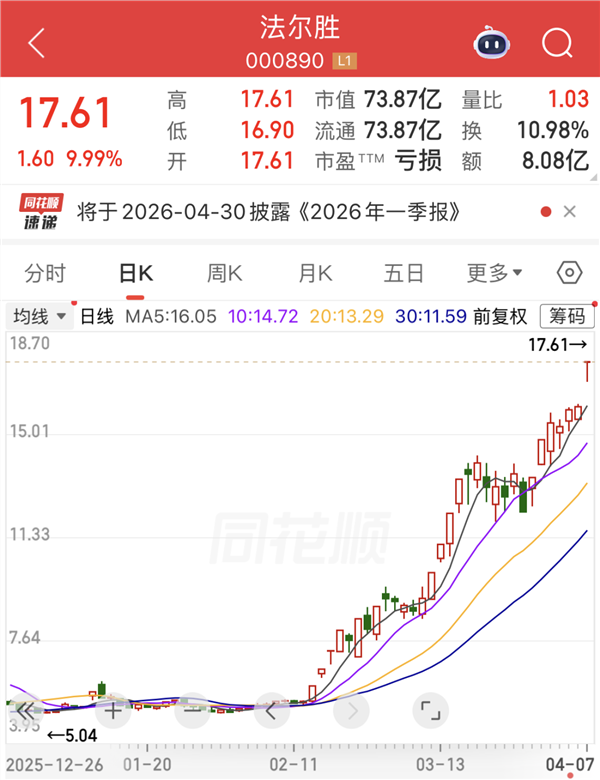
Task: Open stock search
Action: tap(556, 43)
